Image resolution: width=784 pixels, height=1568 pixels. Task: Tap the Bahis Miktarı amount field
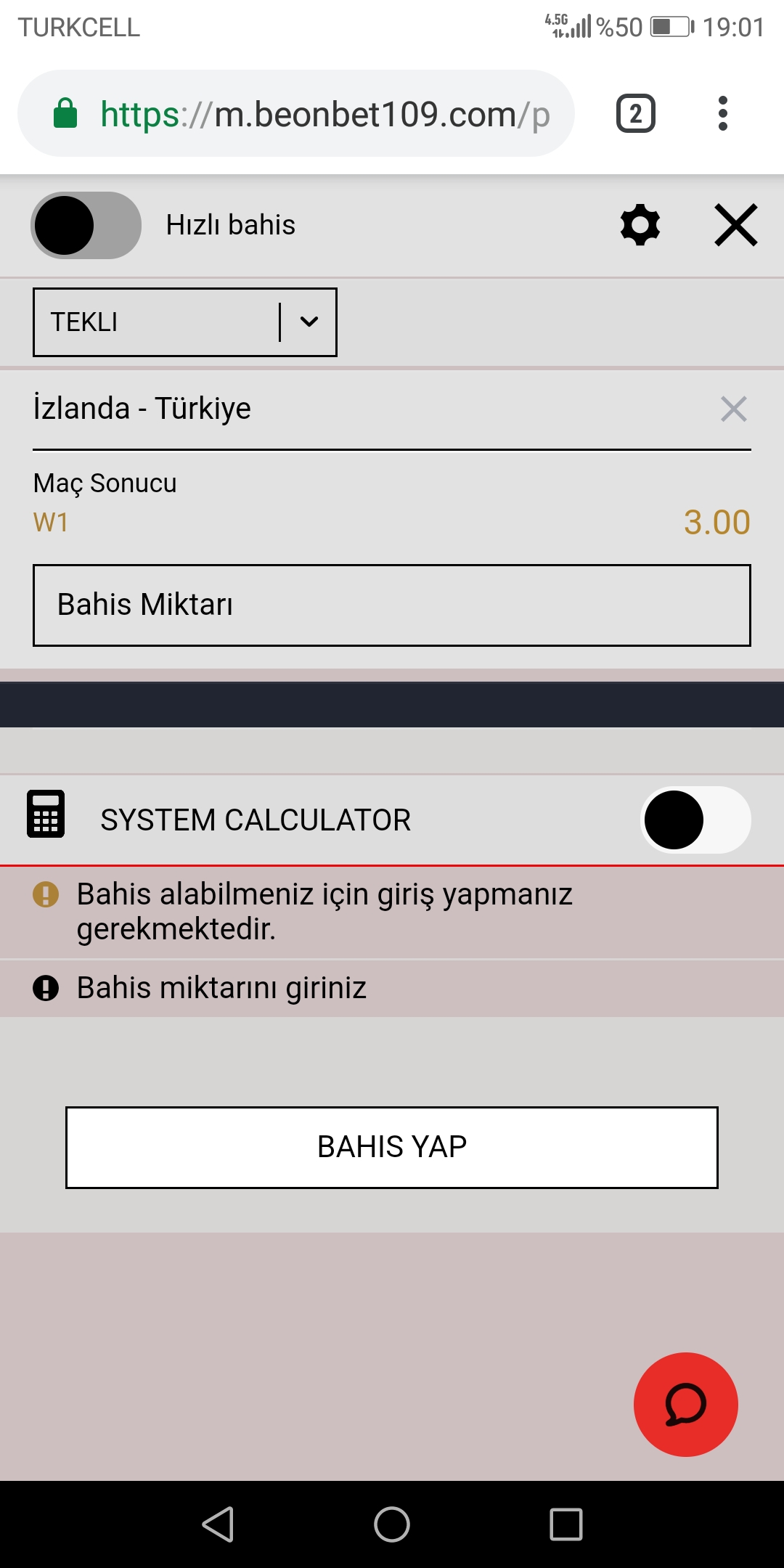point(392,605)
